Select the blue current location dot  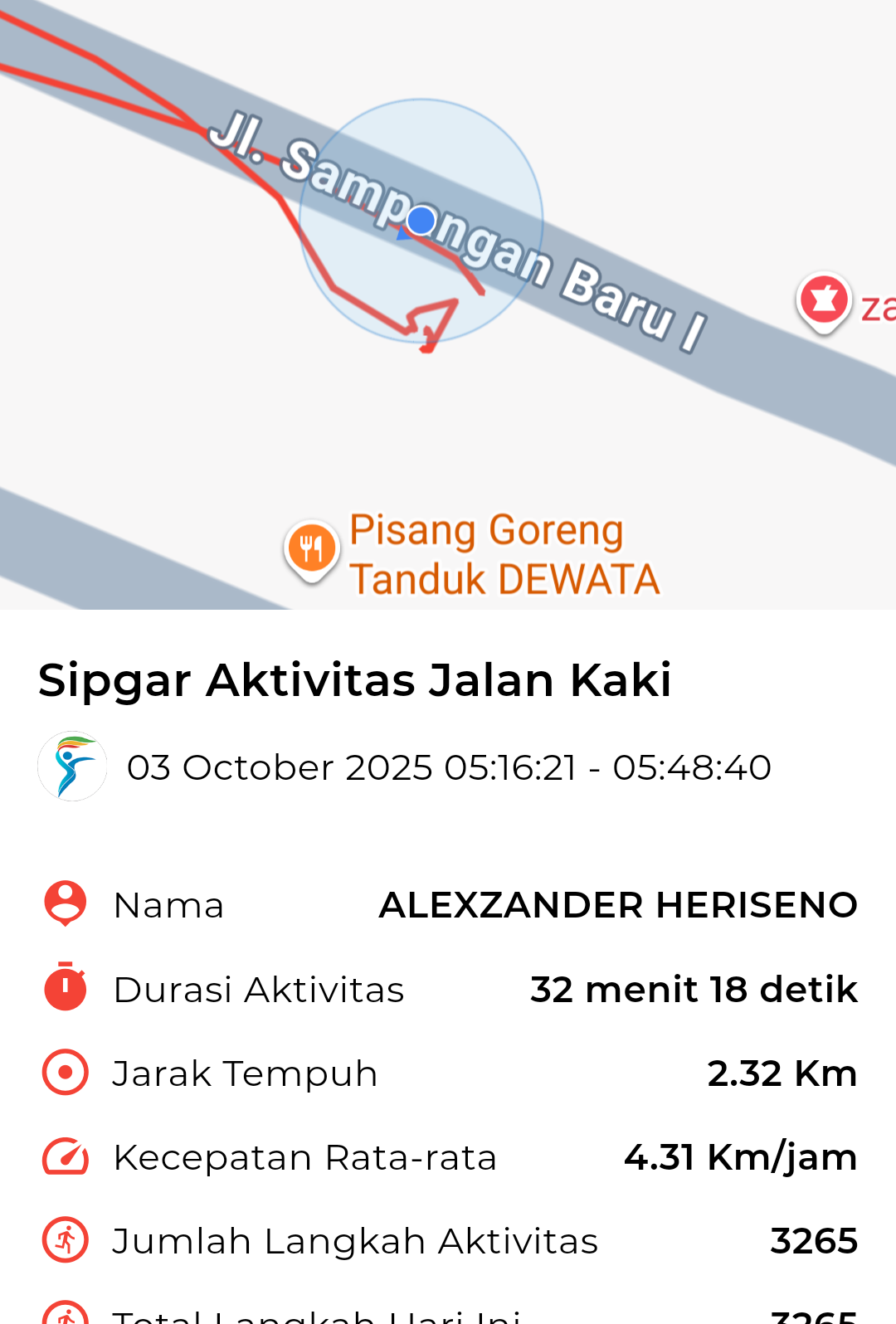coord(421,221)
